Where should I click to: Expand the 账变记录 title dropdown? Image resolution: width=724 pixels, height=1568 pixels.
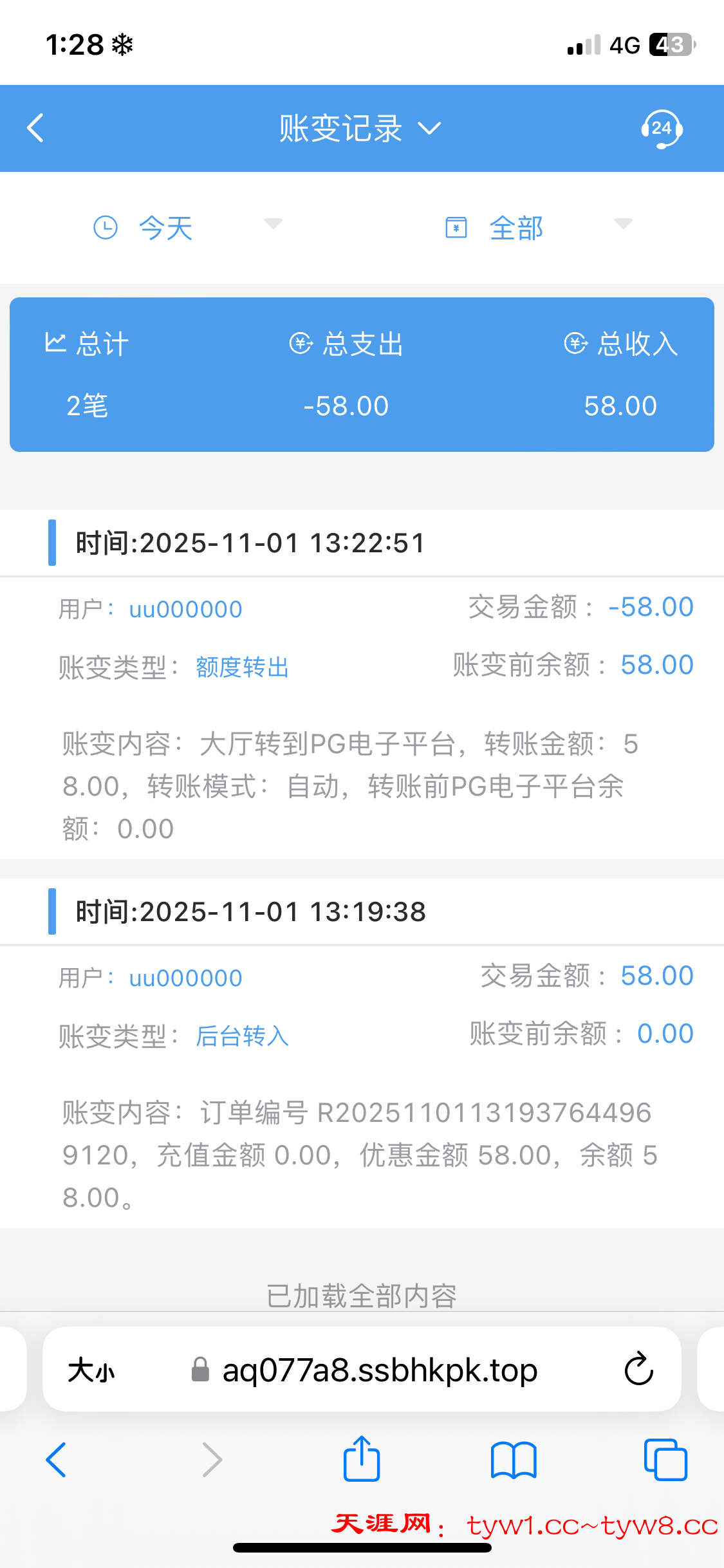430,129
